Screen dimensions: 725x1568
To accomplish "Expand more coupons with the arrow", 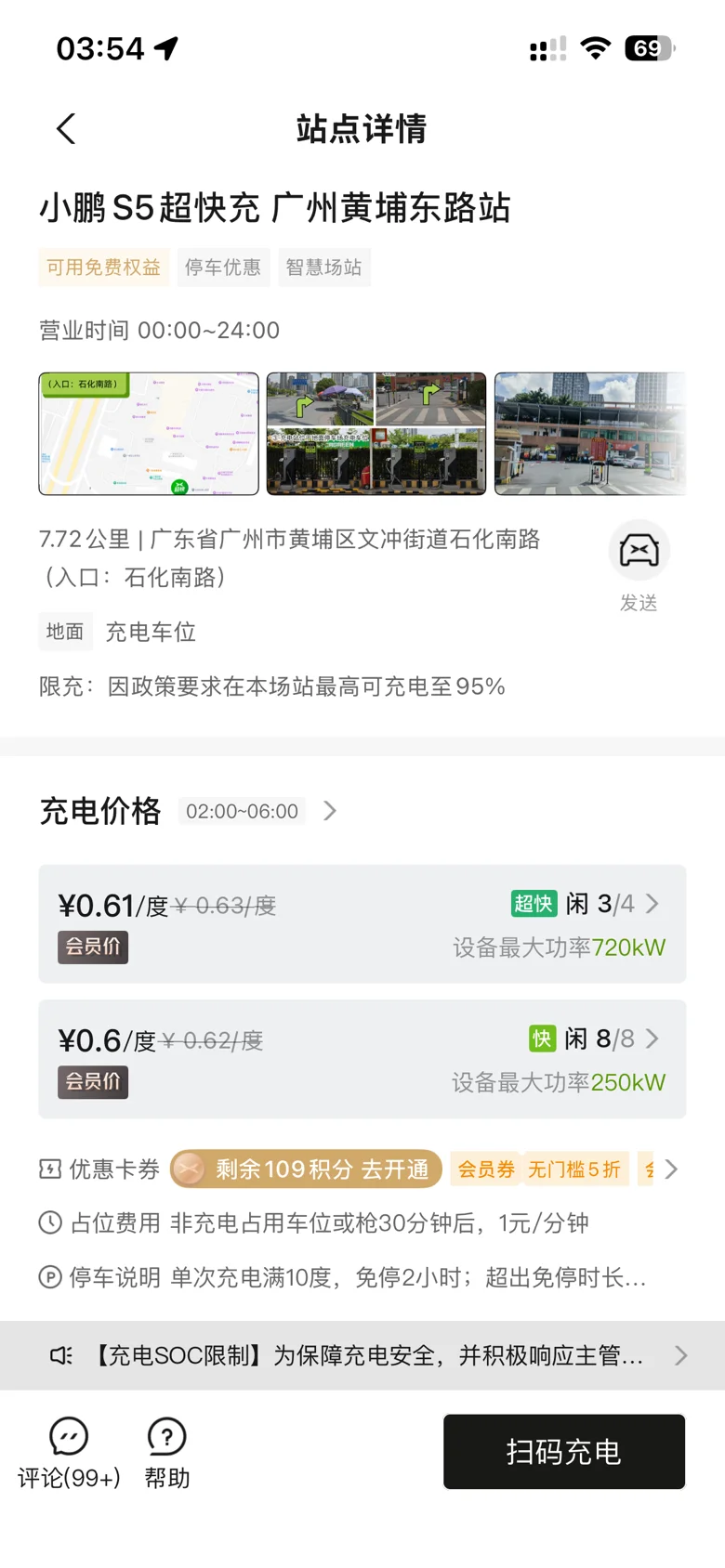I will tap(671, 1169).
